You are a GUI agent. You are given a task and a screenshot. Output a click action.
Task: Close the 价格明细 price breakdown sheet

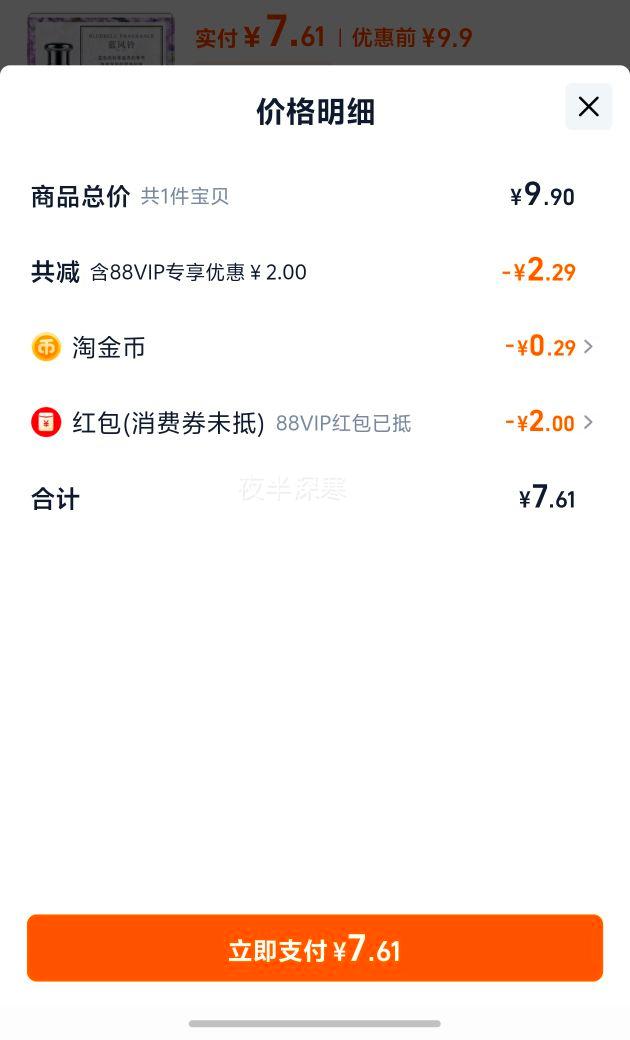click(588, 107)
